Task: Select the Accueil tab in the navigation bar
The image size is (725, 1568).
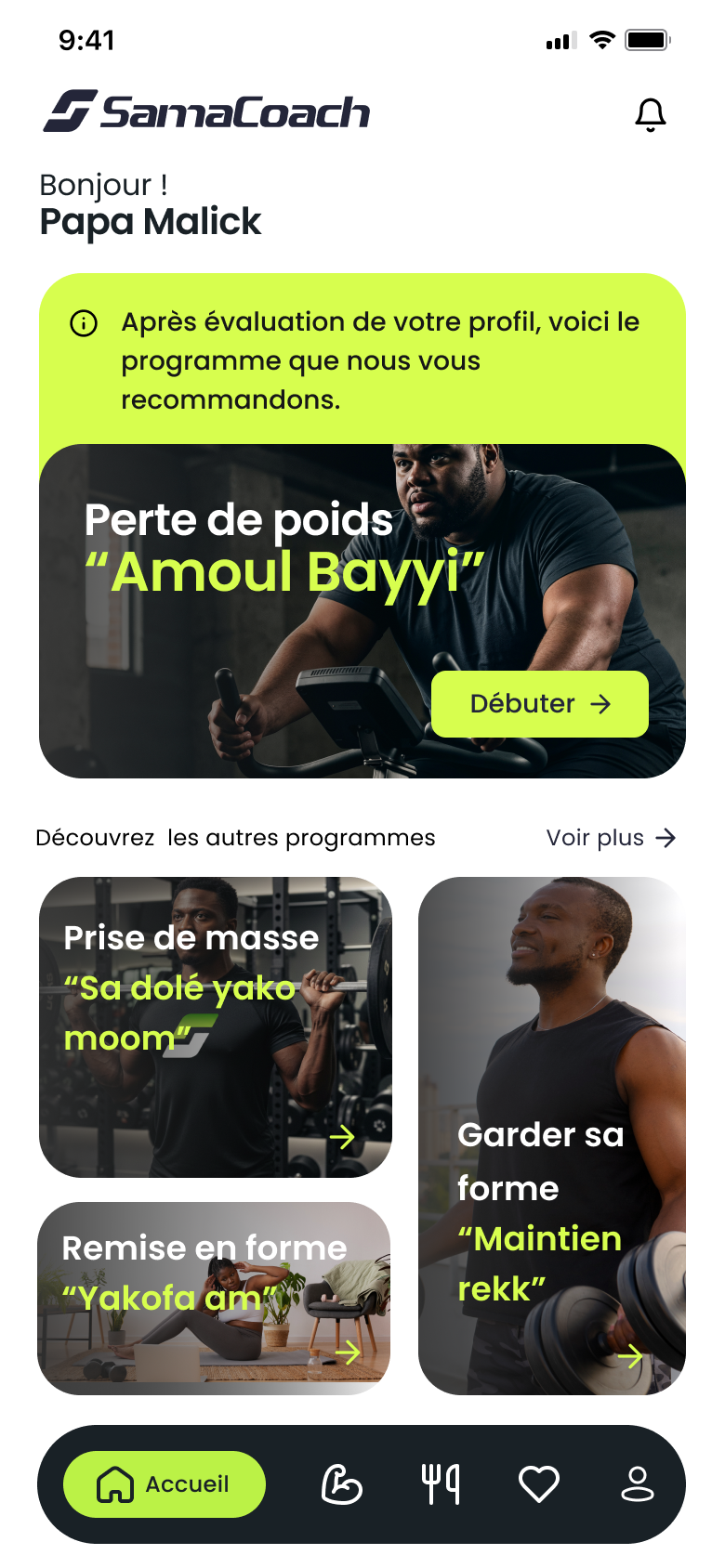Action: click(164, 1484)
